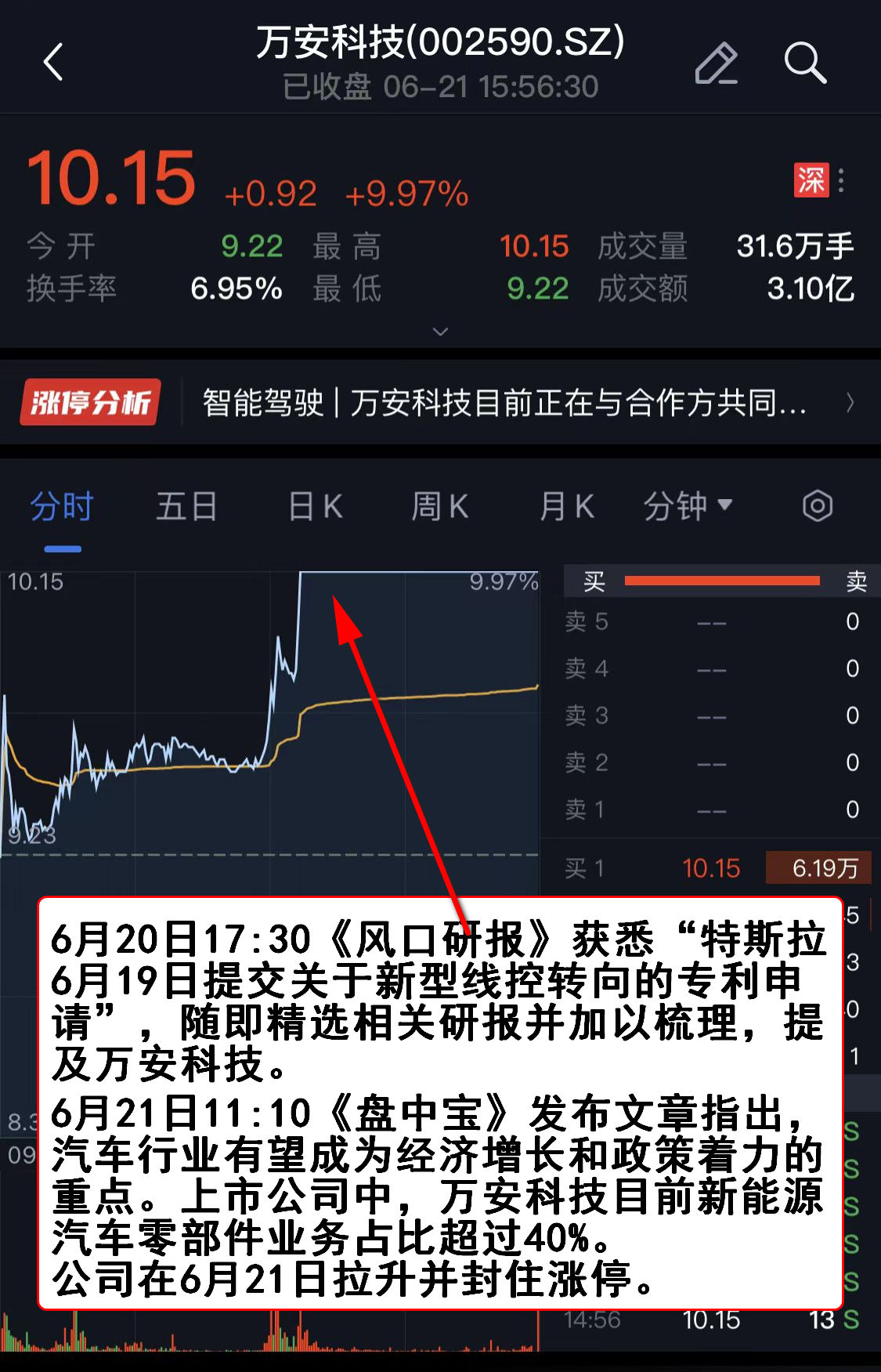Show the 日K chart
This screenshot has height=1372, width=881.
315,506
